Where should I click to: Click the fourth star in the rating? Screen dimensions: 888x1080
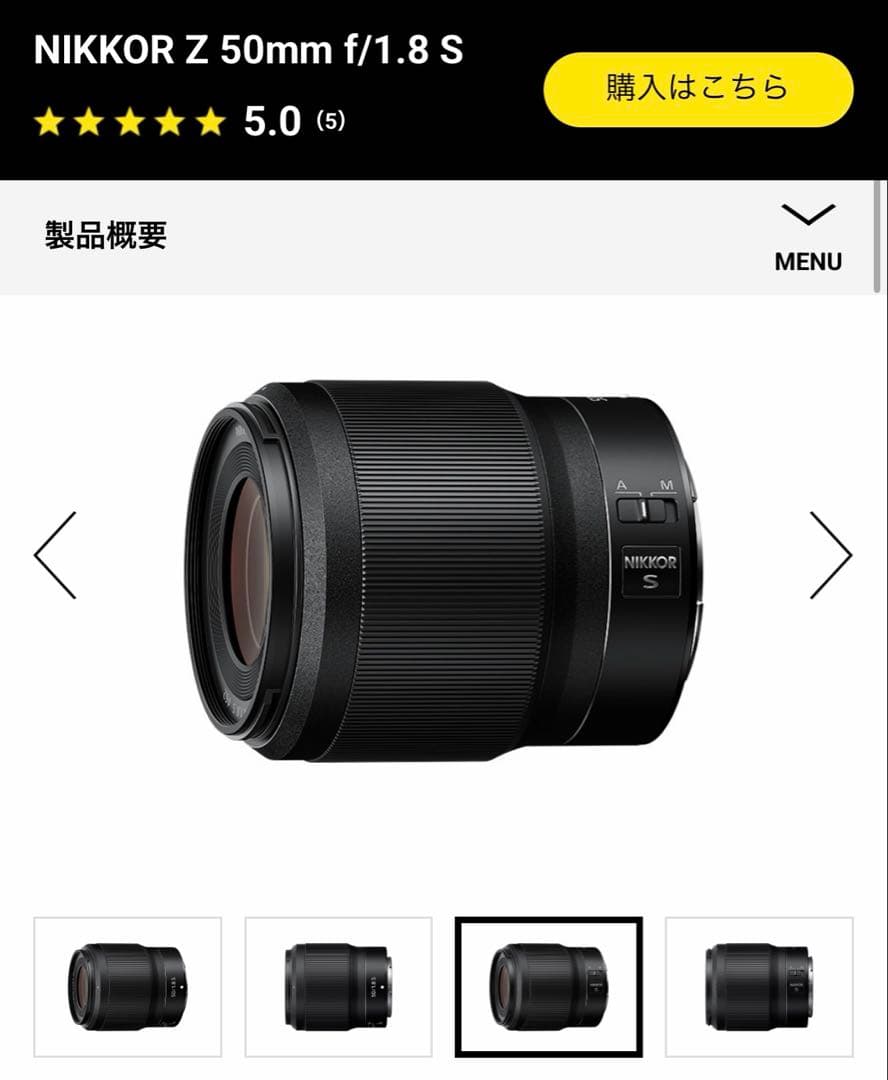(170, 122)
